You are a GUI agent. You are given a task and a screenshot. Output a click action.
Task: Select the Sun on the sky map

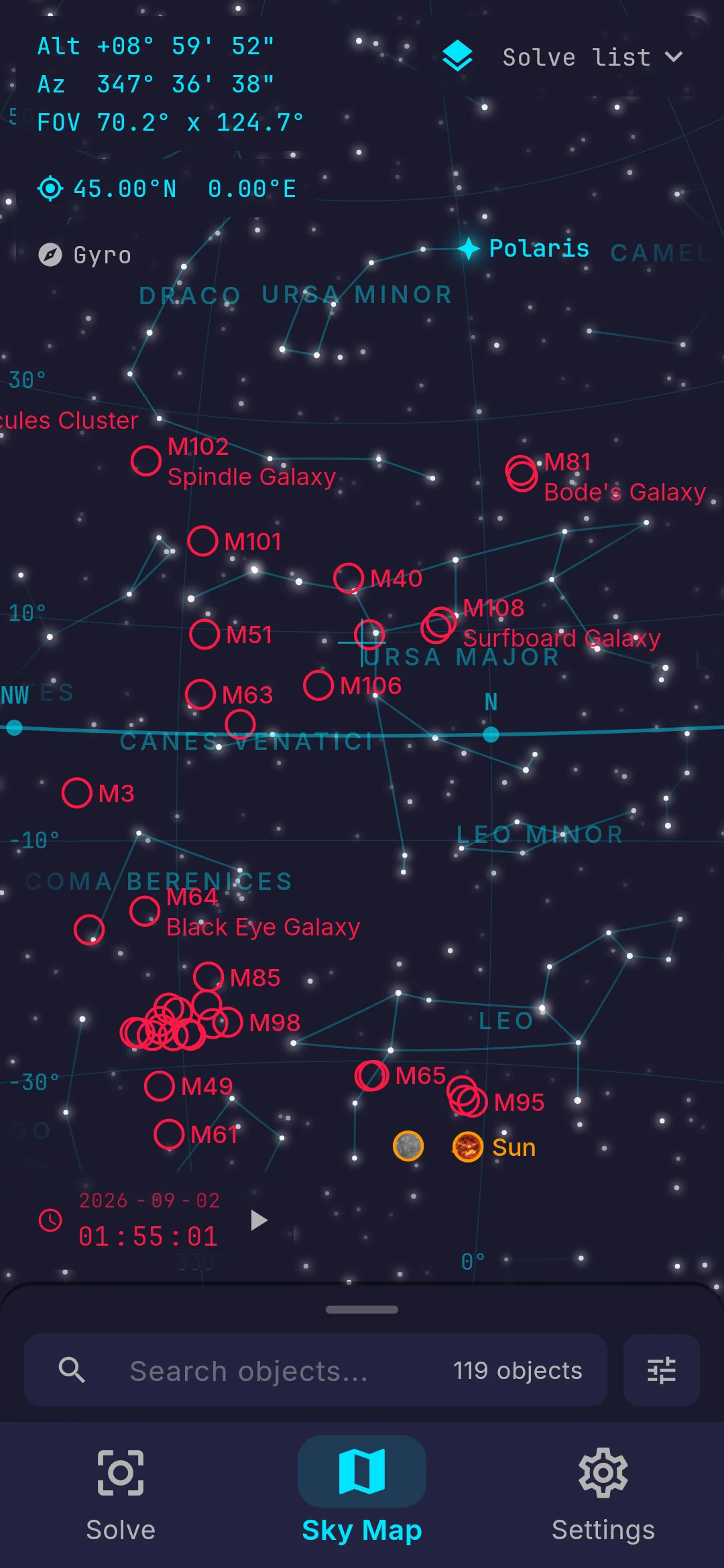pyautogui.click(x=468, y=1147)
